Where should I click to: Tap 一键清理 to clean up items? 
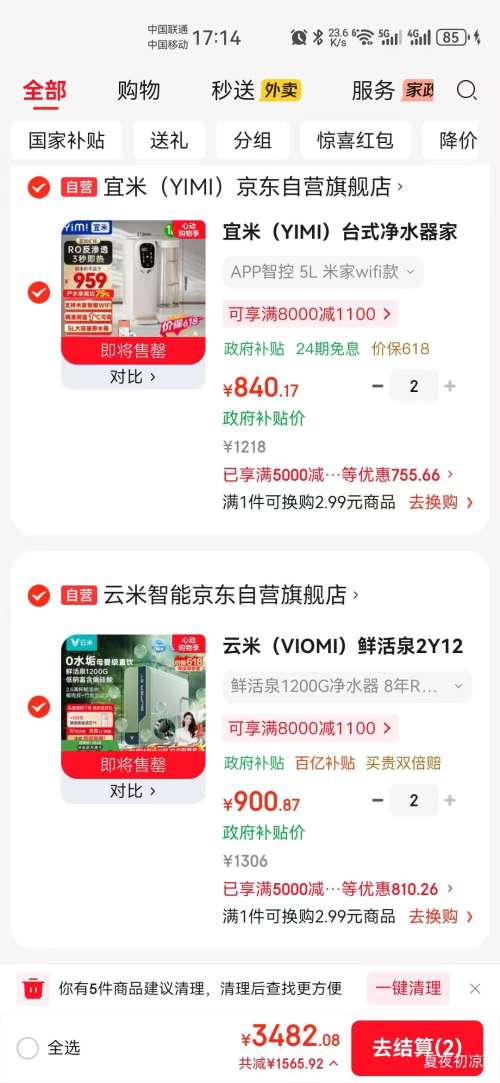tap(408, 988)
